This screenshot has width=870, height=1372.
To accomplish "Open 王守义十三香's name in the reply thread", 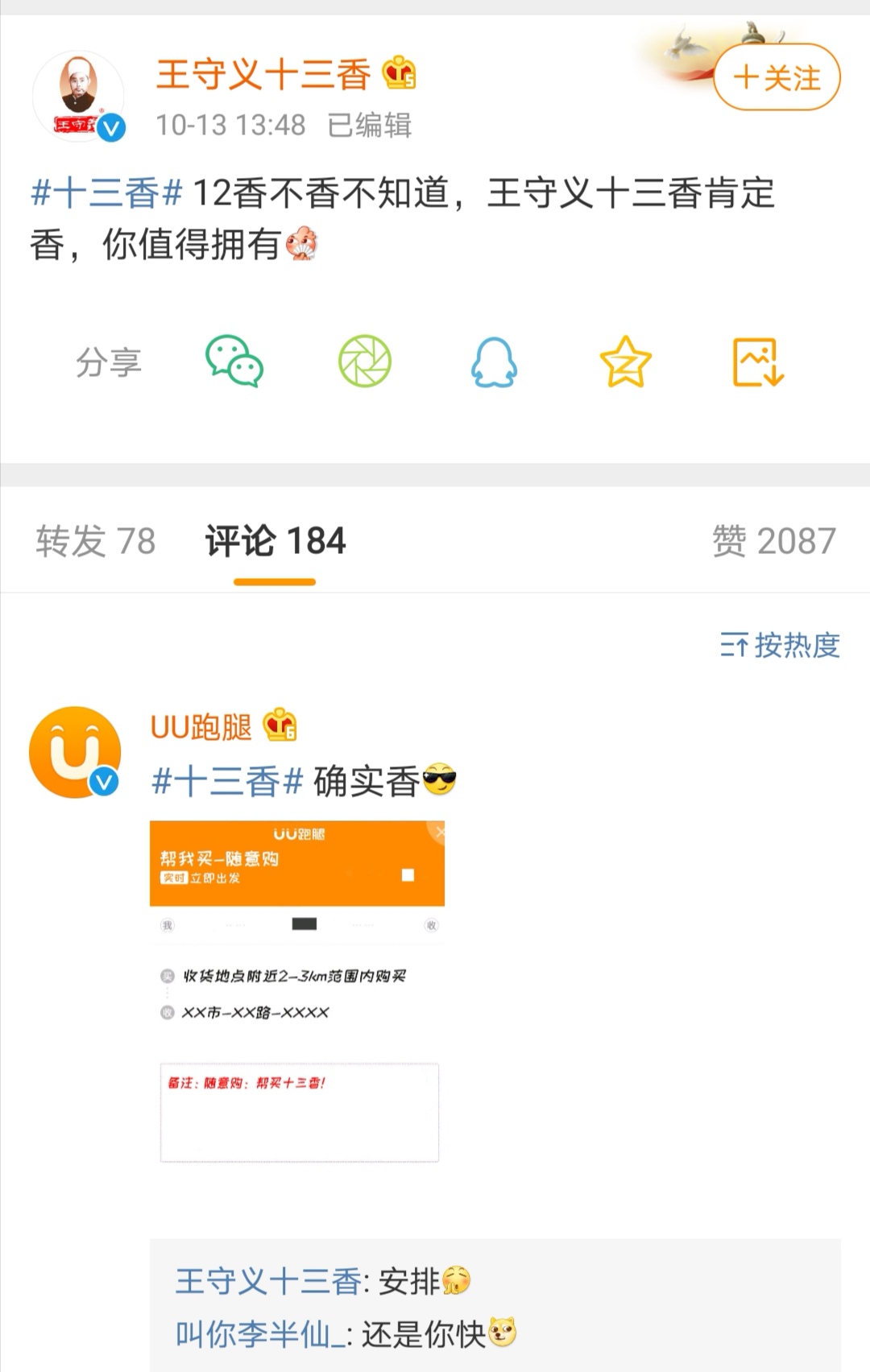I will coord(267,1281).
